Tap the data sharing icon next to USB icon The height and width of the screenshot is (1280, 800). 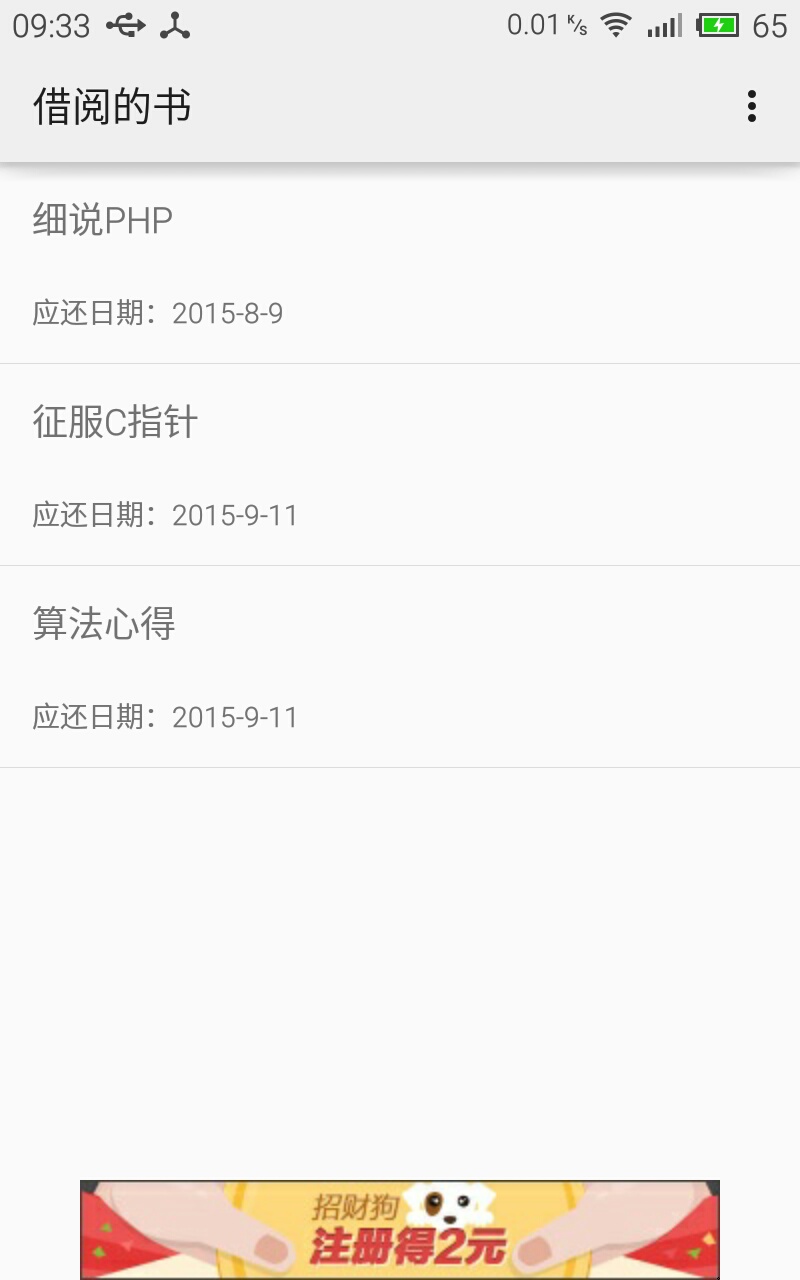(176, 25)
